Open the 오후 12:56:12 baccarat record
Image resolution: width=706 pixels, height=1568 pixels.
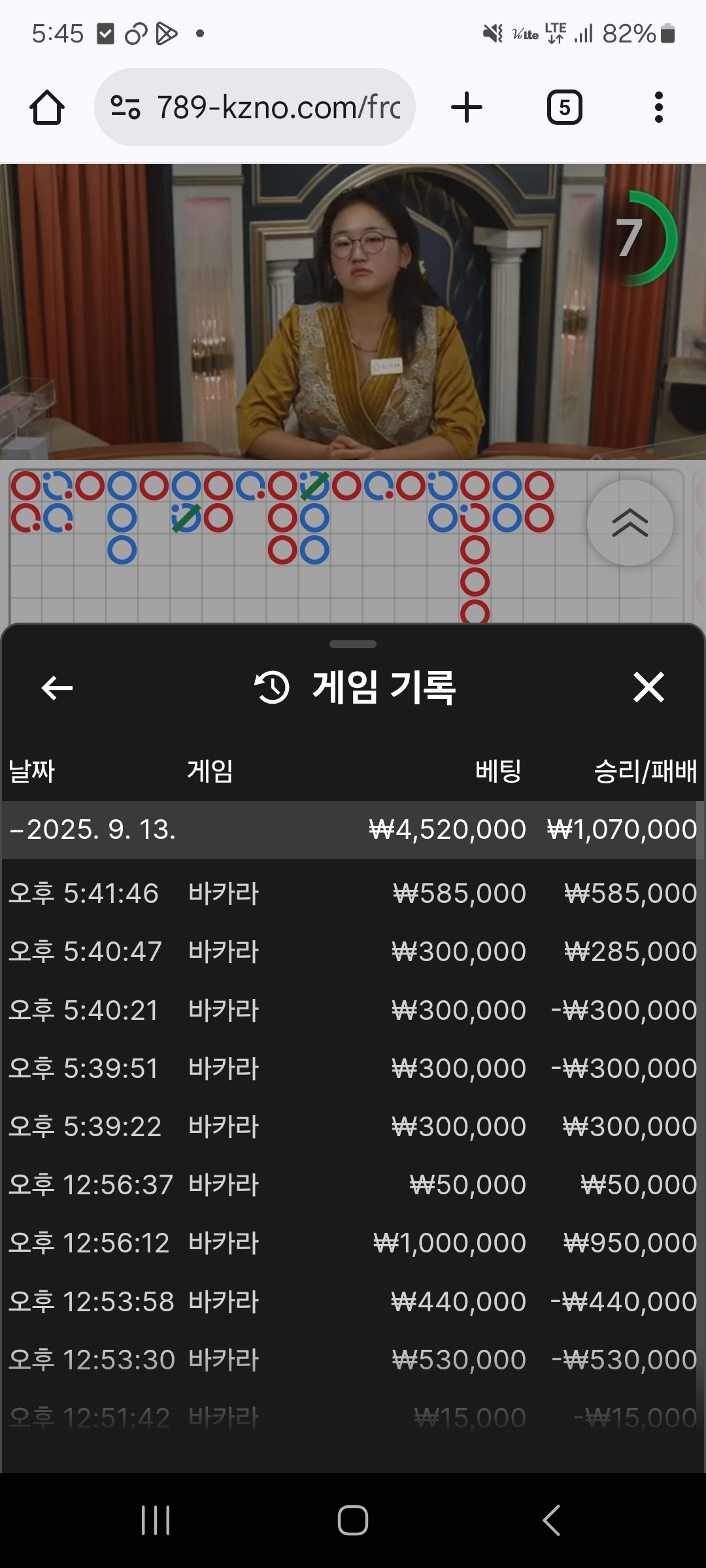point(353,1243)
